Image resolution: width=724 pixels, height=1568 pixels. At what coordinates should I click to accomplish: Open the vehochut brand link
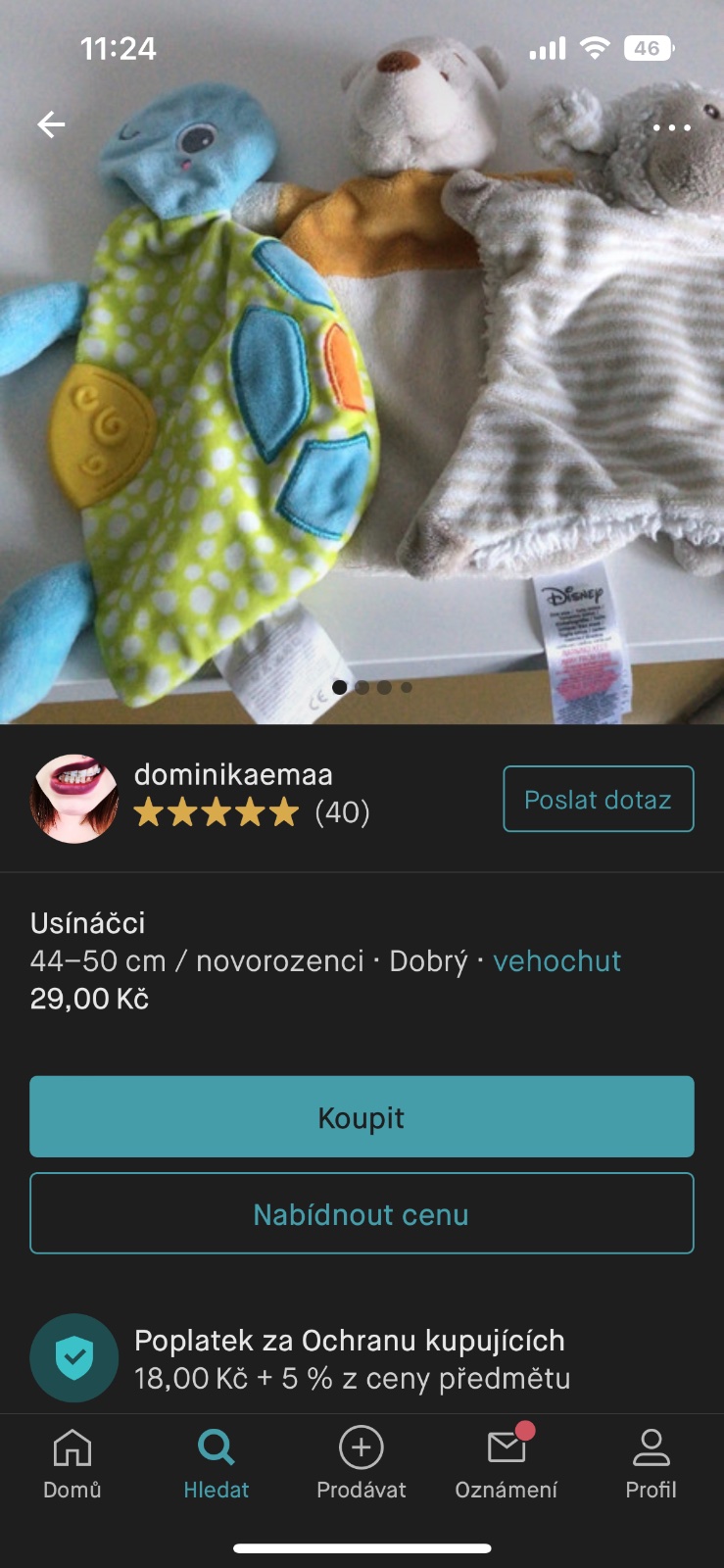coord(556,961)
